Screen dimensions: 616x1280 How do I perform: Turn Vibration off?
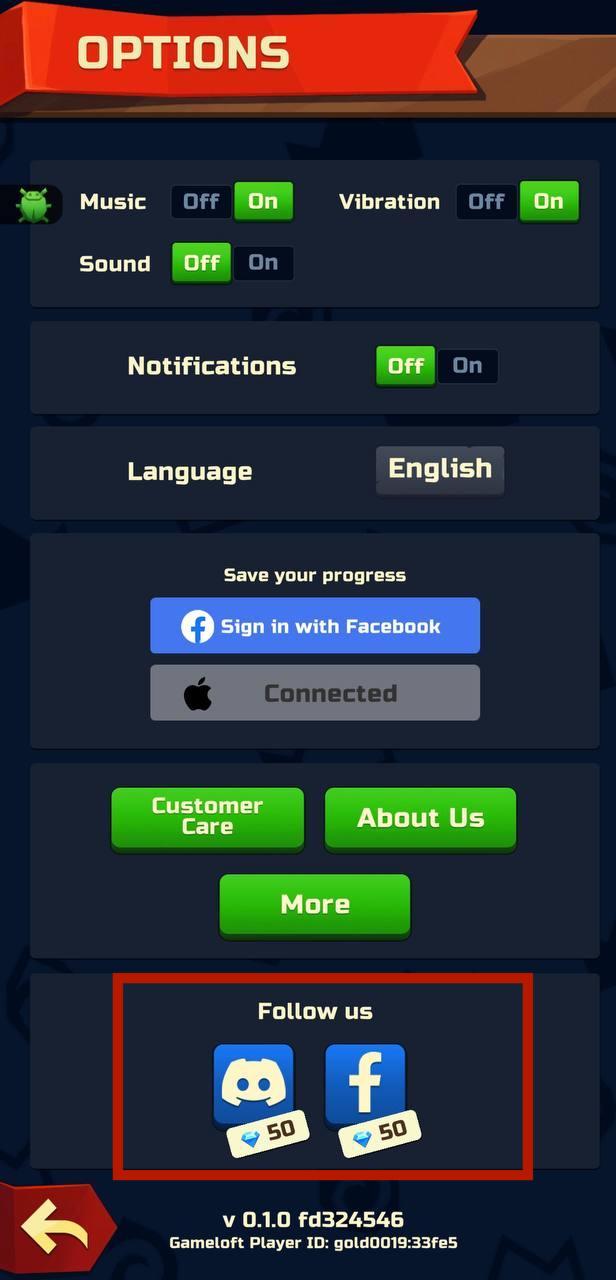(x=487, y=201)
